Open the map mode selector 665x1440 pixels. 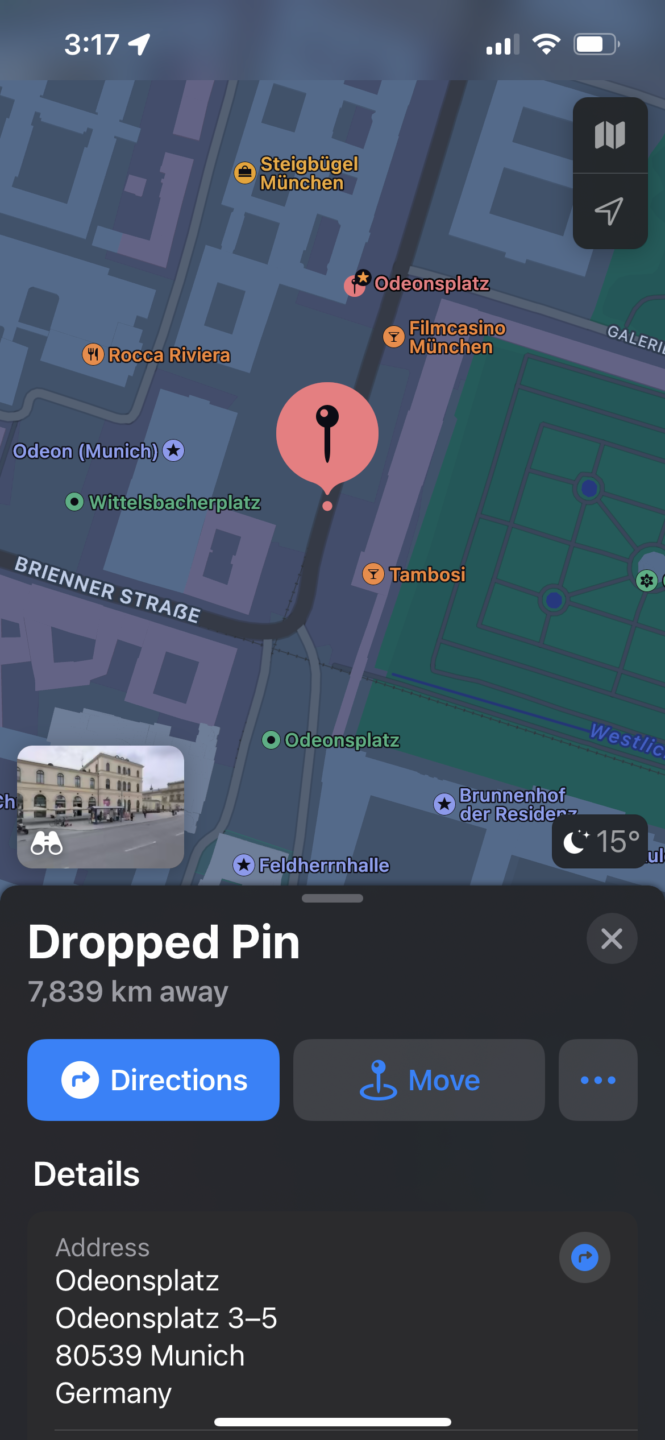pyautogui.click(x=609, y=136)
